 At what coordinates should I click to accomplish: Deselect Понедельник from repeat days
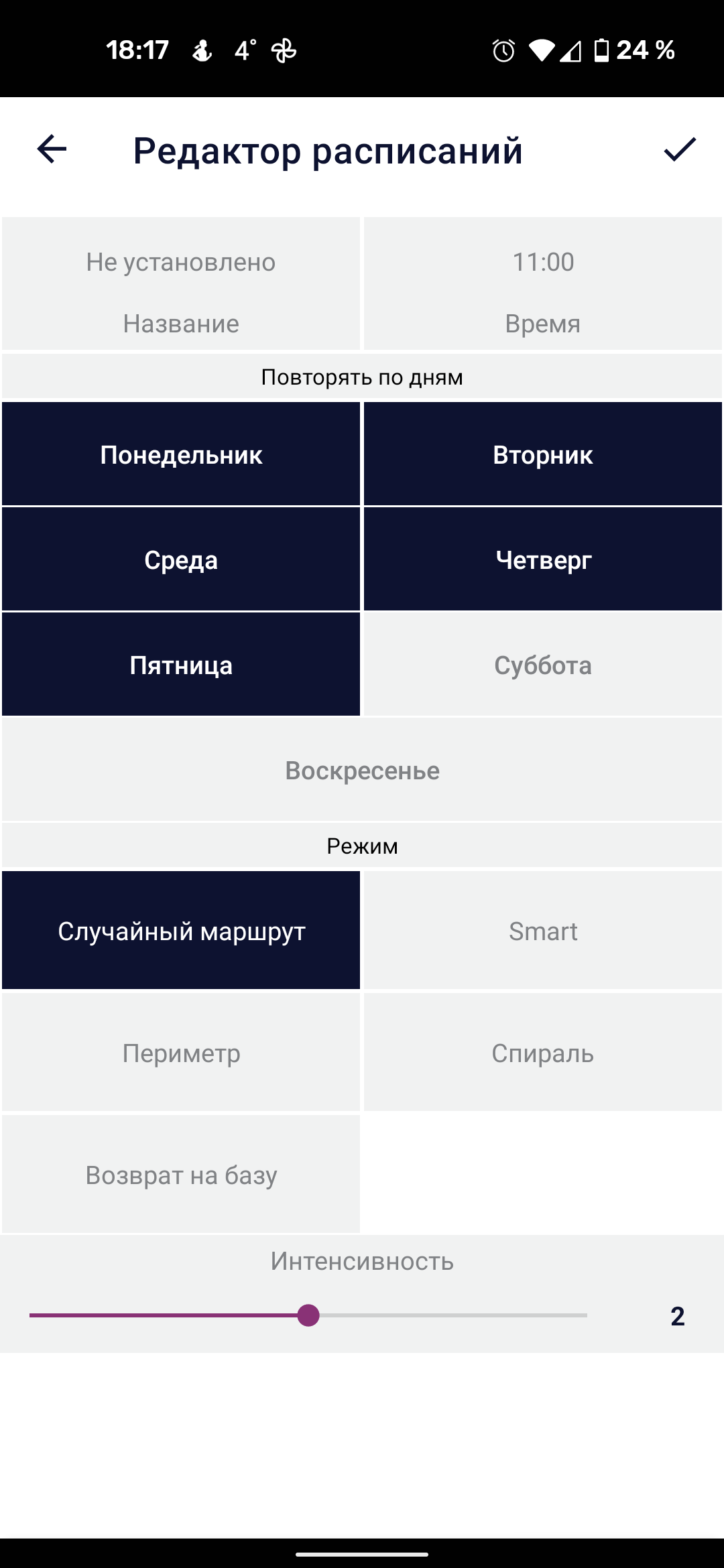pyautogui.click(x=181, y=454)
